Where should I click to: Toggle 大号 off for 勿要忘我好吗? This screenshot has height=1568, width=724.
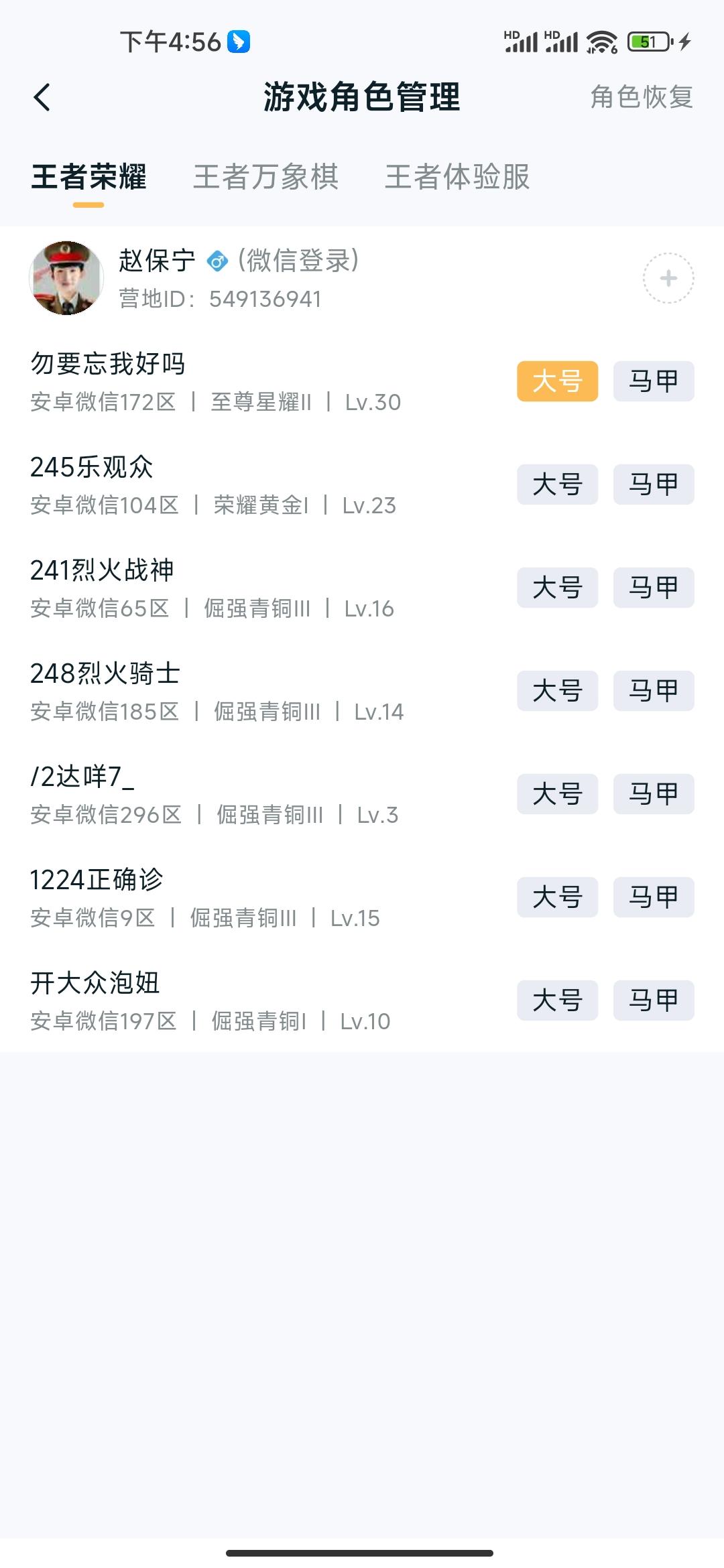point(557,382)
